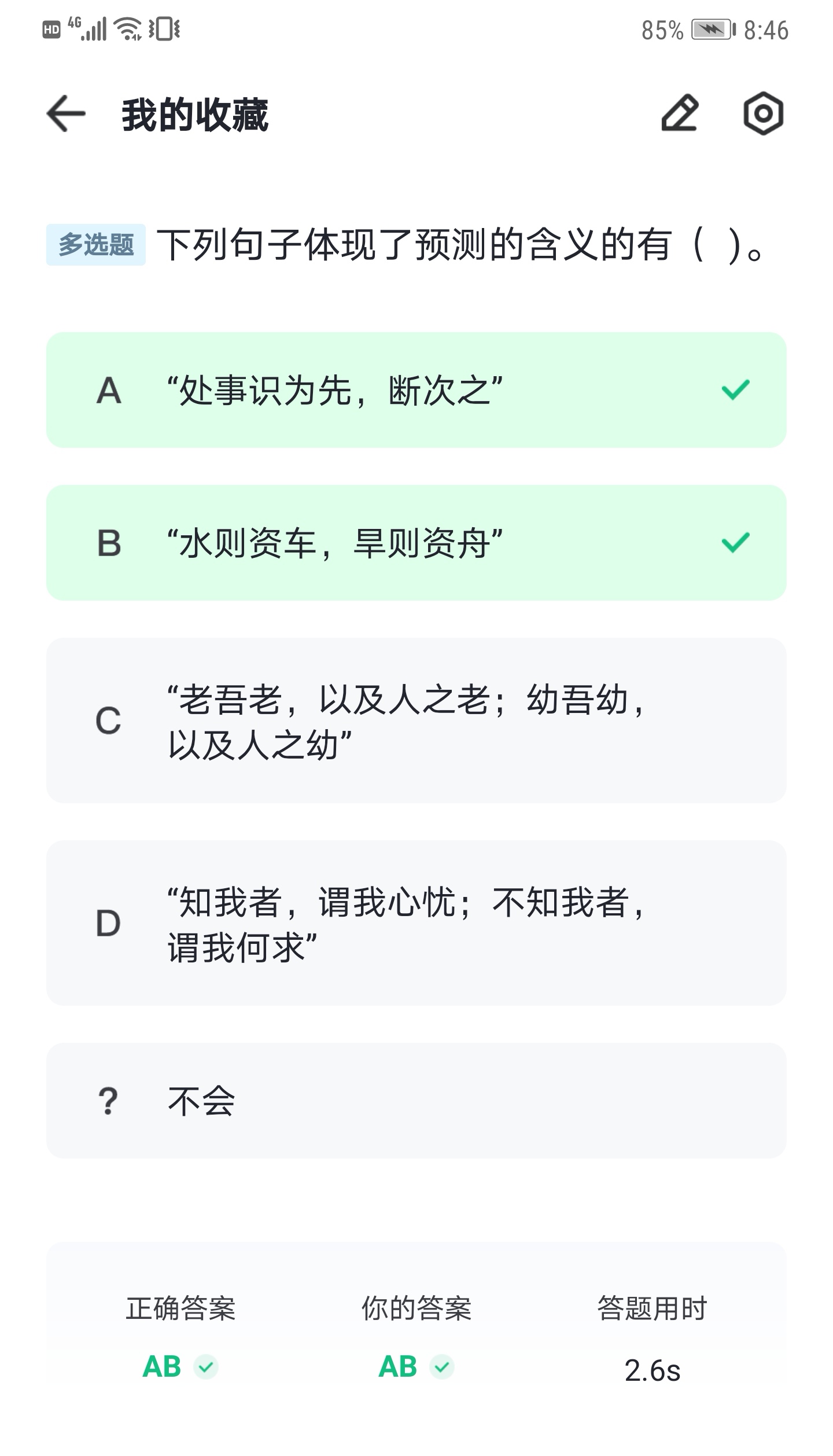Select option B 水则资车
The width and height of the screenshot is (833, 1456).
(x=417, y=543)
